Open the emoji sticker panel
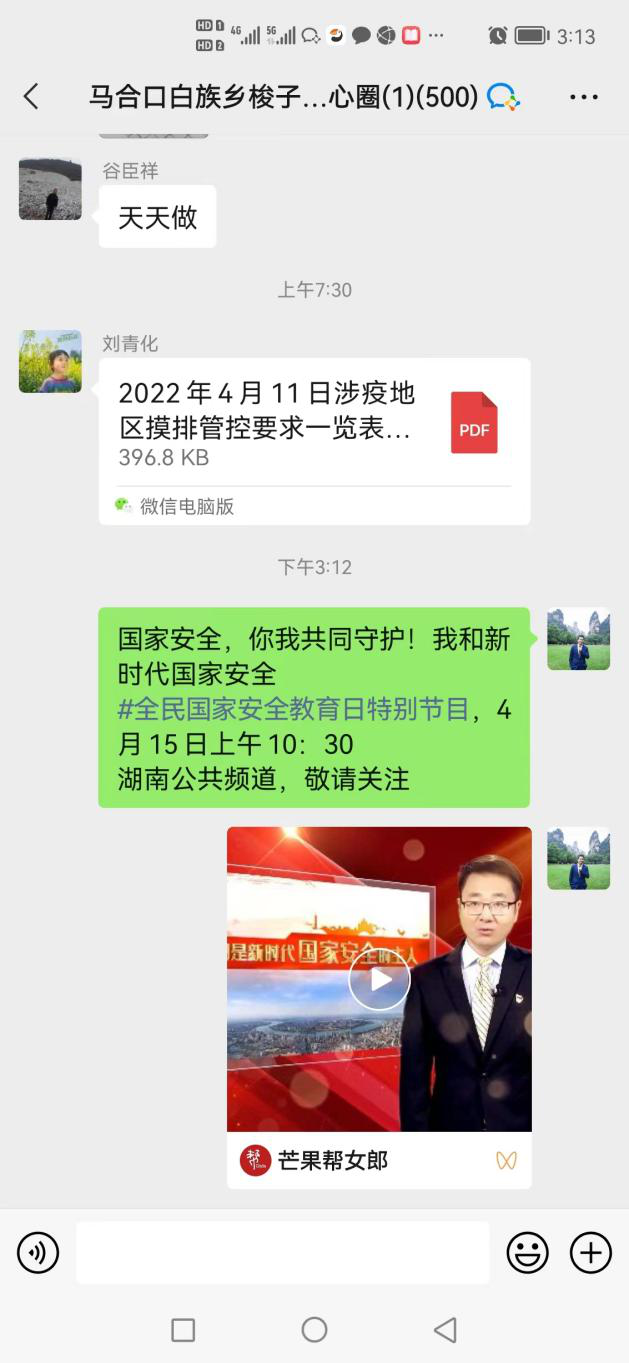This screenshot has height=1363, width=629. (527, 1252)
